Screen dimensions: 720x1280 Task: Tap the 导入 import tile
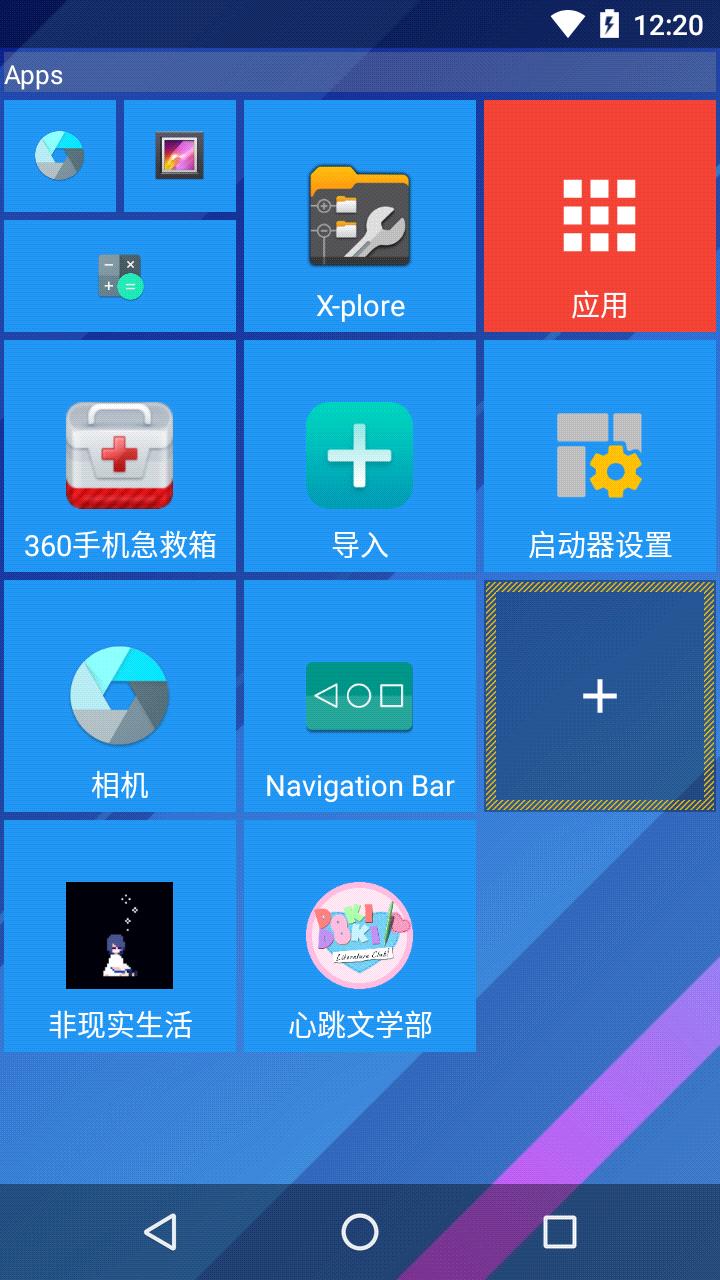(360, 456)
